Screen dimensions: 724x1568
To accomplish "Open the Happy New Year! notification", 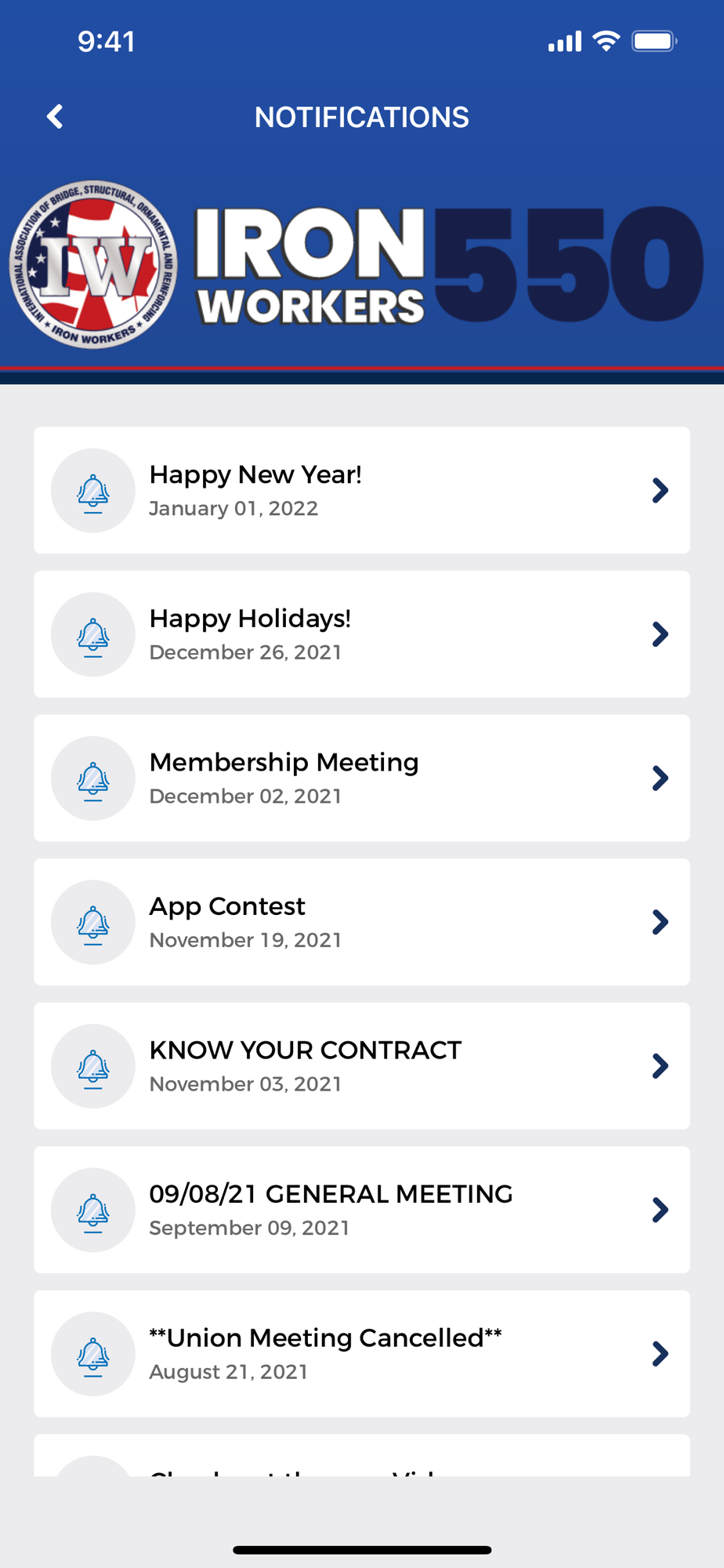I will [x=361, y=490].
